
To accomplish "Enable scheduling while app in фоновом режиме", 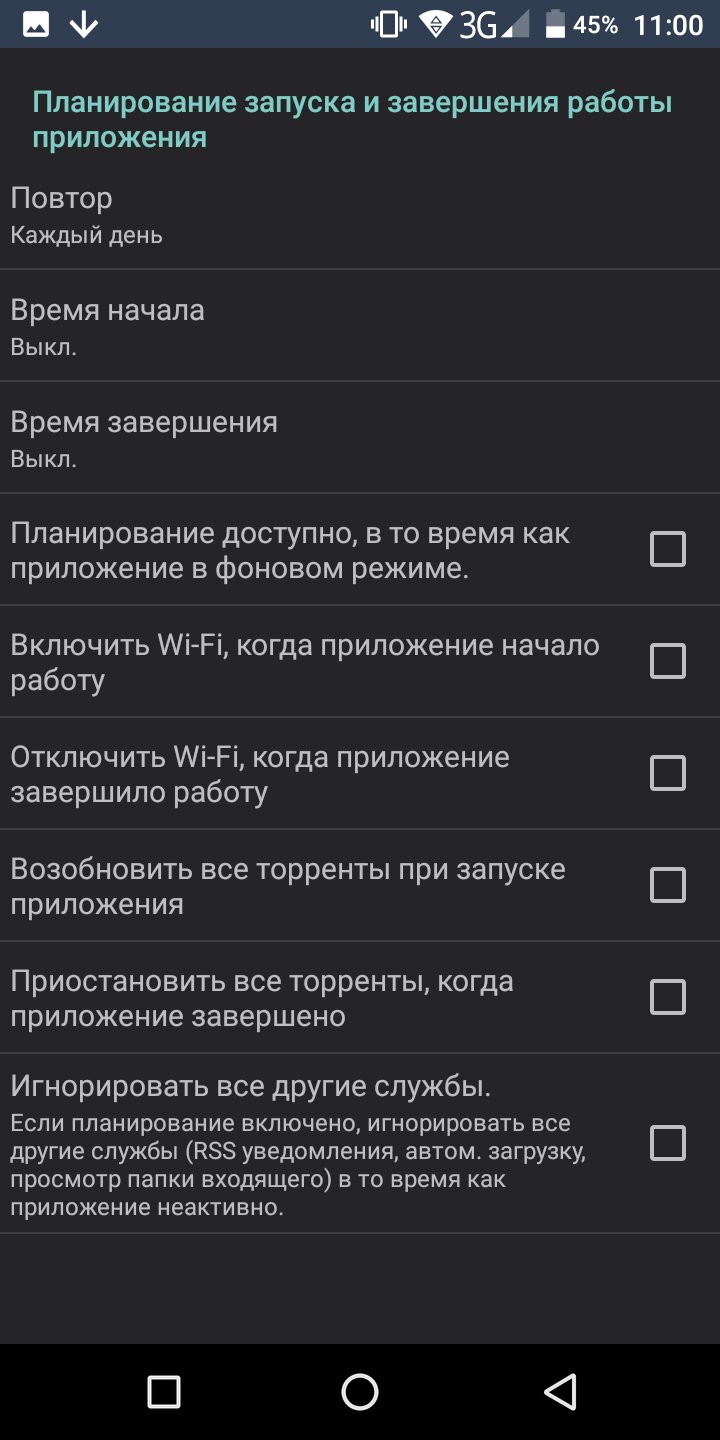I will click(x=668, y=549).
